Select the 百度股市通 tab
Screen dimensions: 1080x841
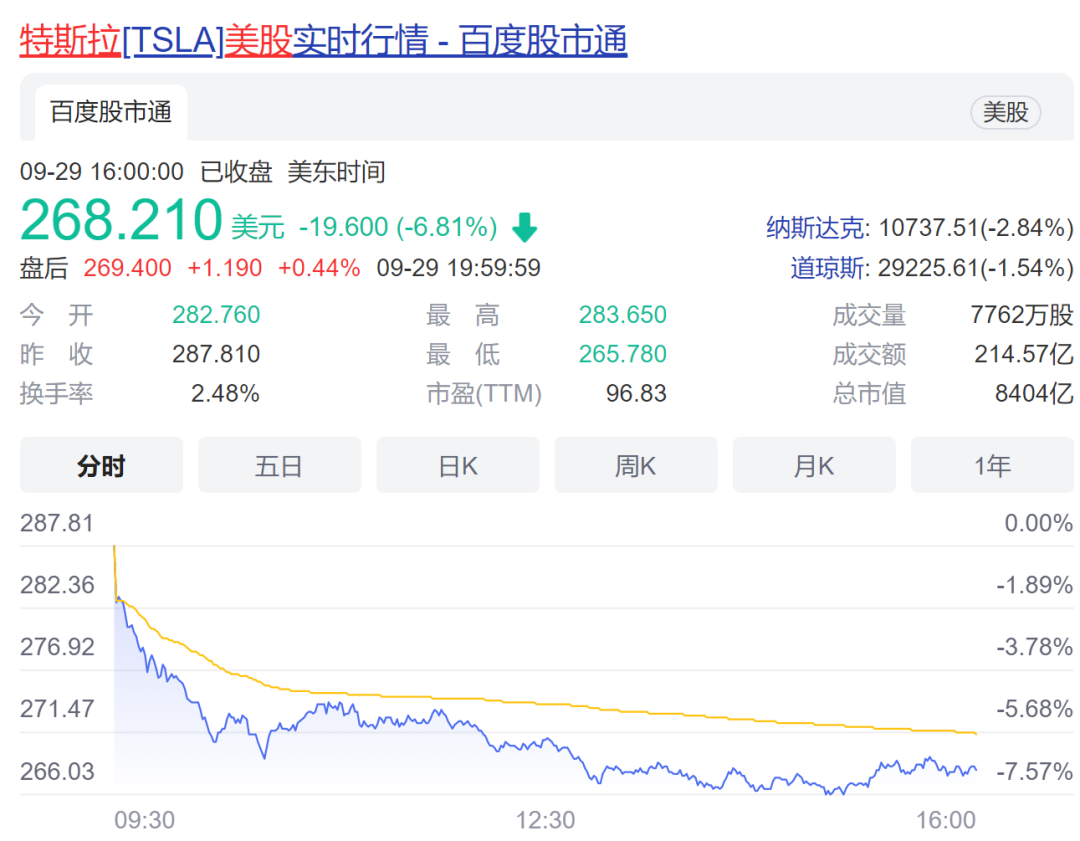(x=111, y=112)
